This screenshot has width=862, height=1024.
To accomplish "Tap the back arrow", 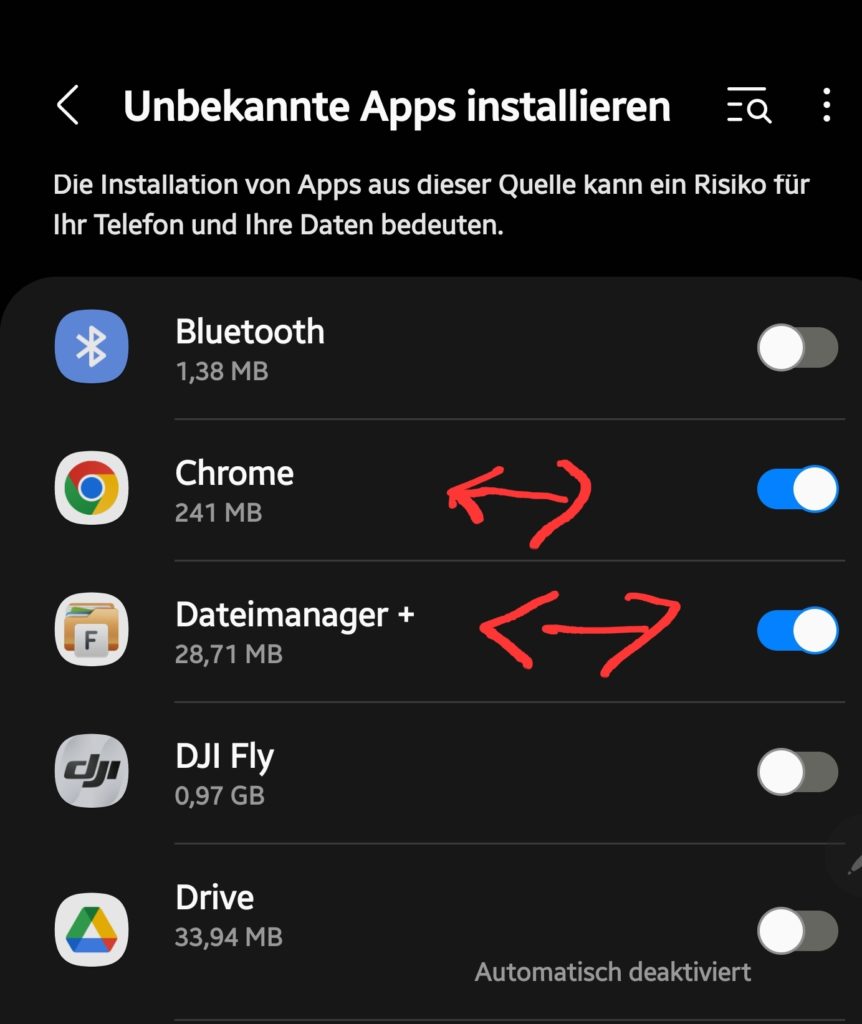I will (67, 106).
